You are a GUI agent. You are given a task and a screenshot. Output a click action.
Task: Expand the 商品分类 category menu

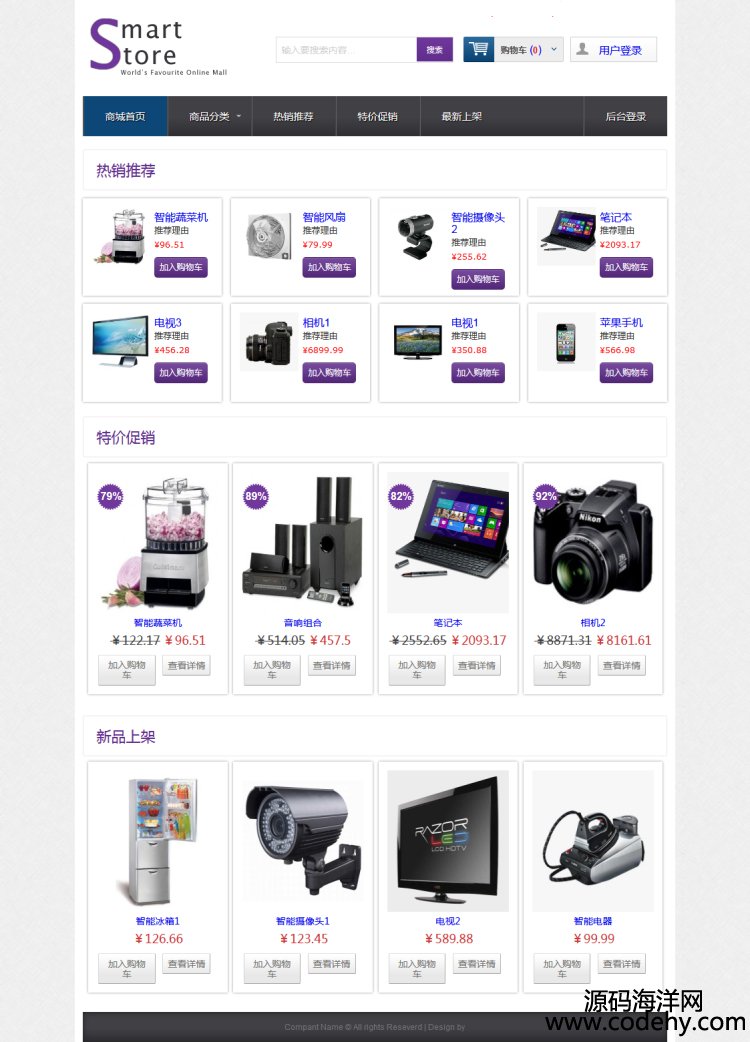(x=210, y=117)
